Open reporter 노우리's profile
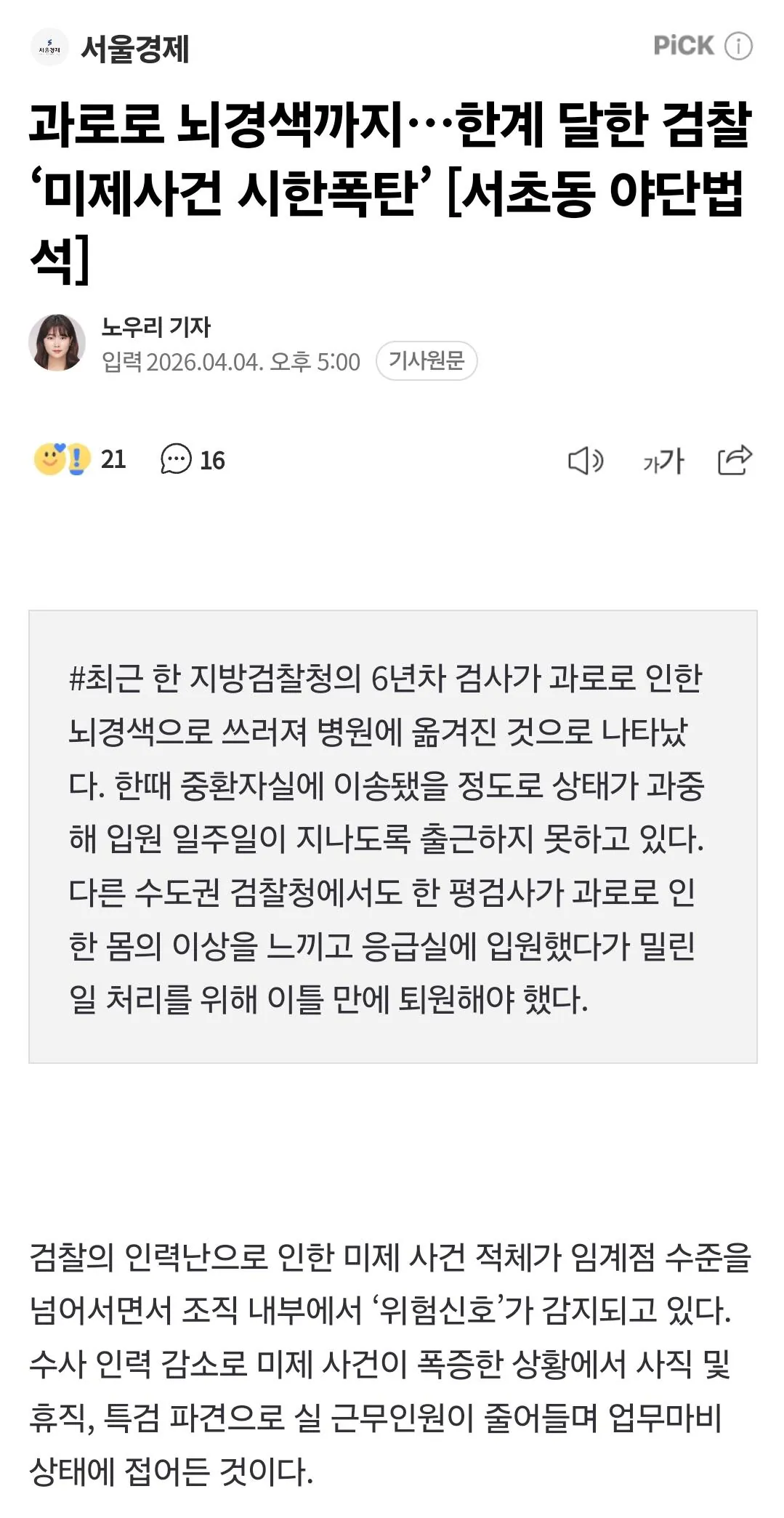Viewport: 784px width, 1518px height. [x=155, y=326]
